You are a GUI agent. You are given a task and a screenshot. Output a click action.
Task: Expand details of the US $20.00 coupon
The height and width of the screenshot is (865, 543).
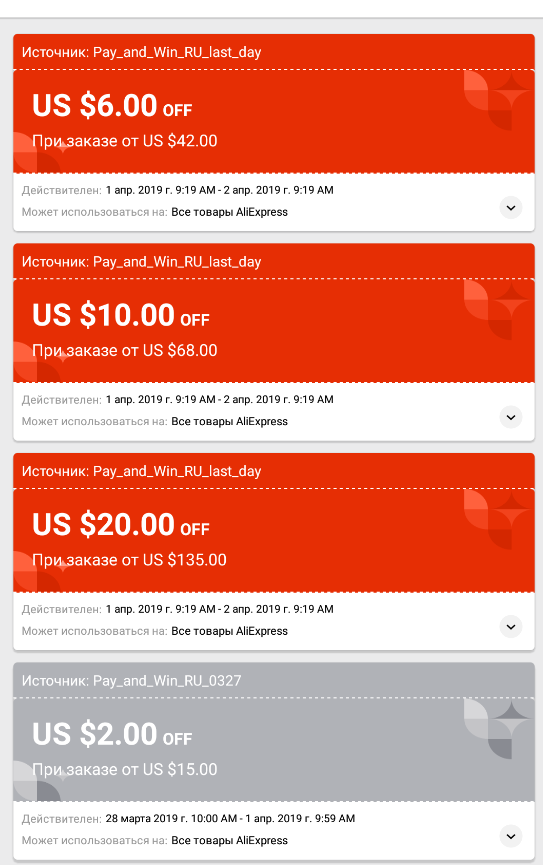pyautogui.click(x=510, y=627)
